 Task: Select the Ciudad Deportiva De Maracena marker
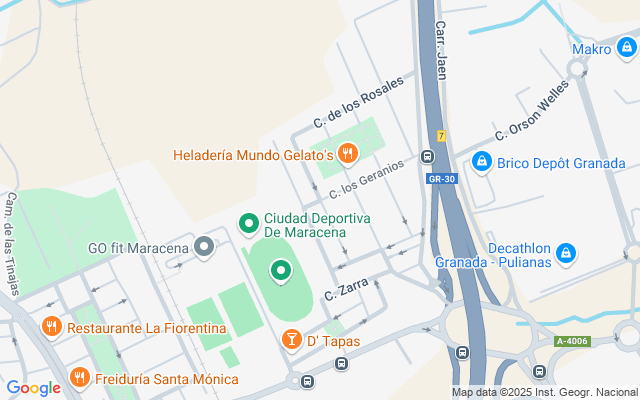248,222
